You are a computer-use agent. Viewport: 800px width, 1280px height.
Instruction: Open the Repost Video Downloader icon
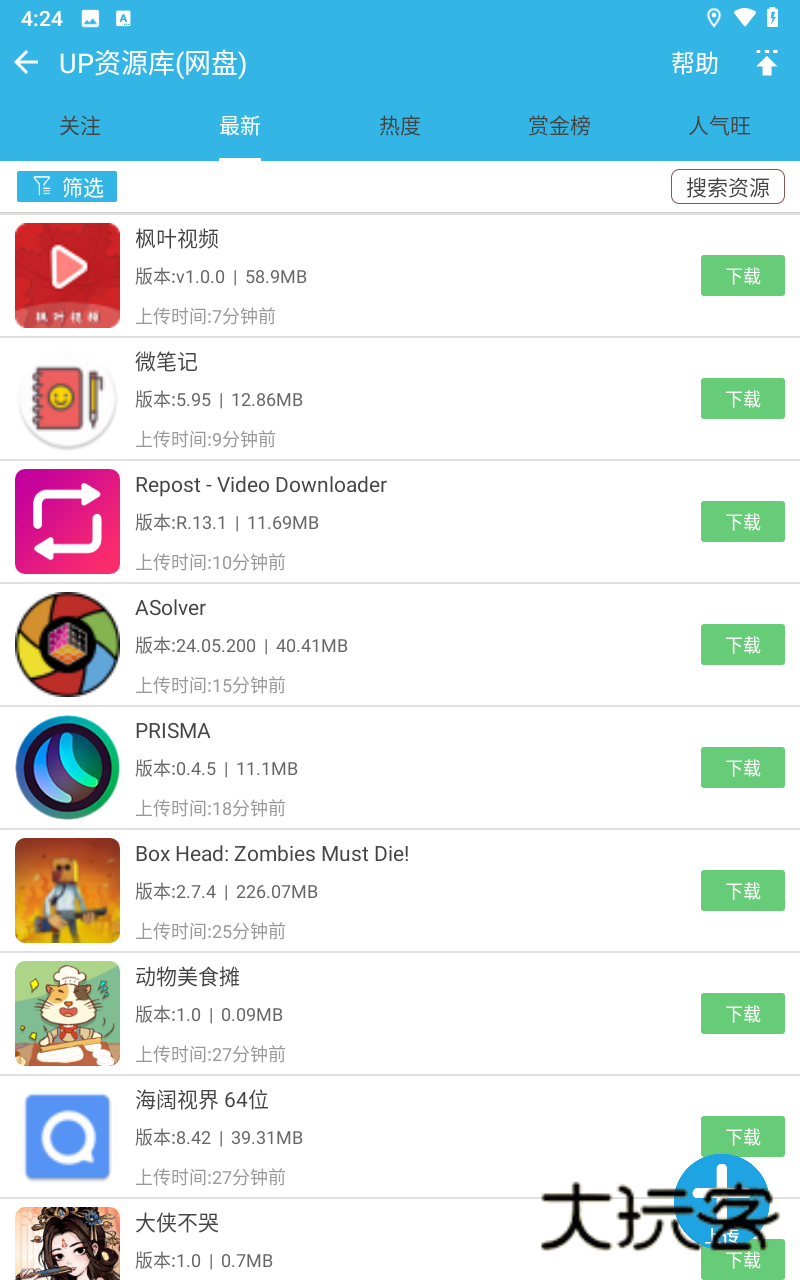[x=67, y=521]
